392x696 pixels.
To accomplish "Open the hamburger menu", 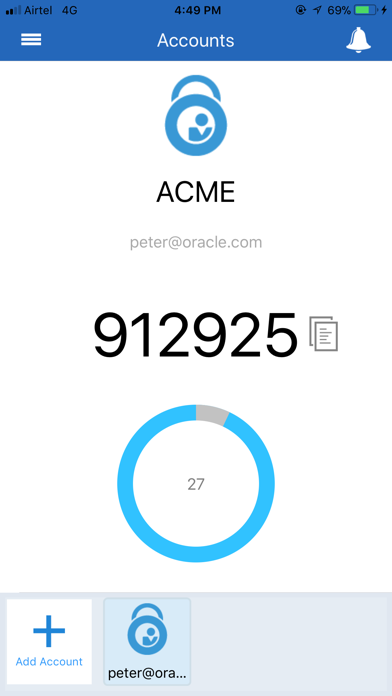I will point(31,40).
